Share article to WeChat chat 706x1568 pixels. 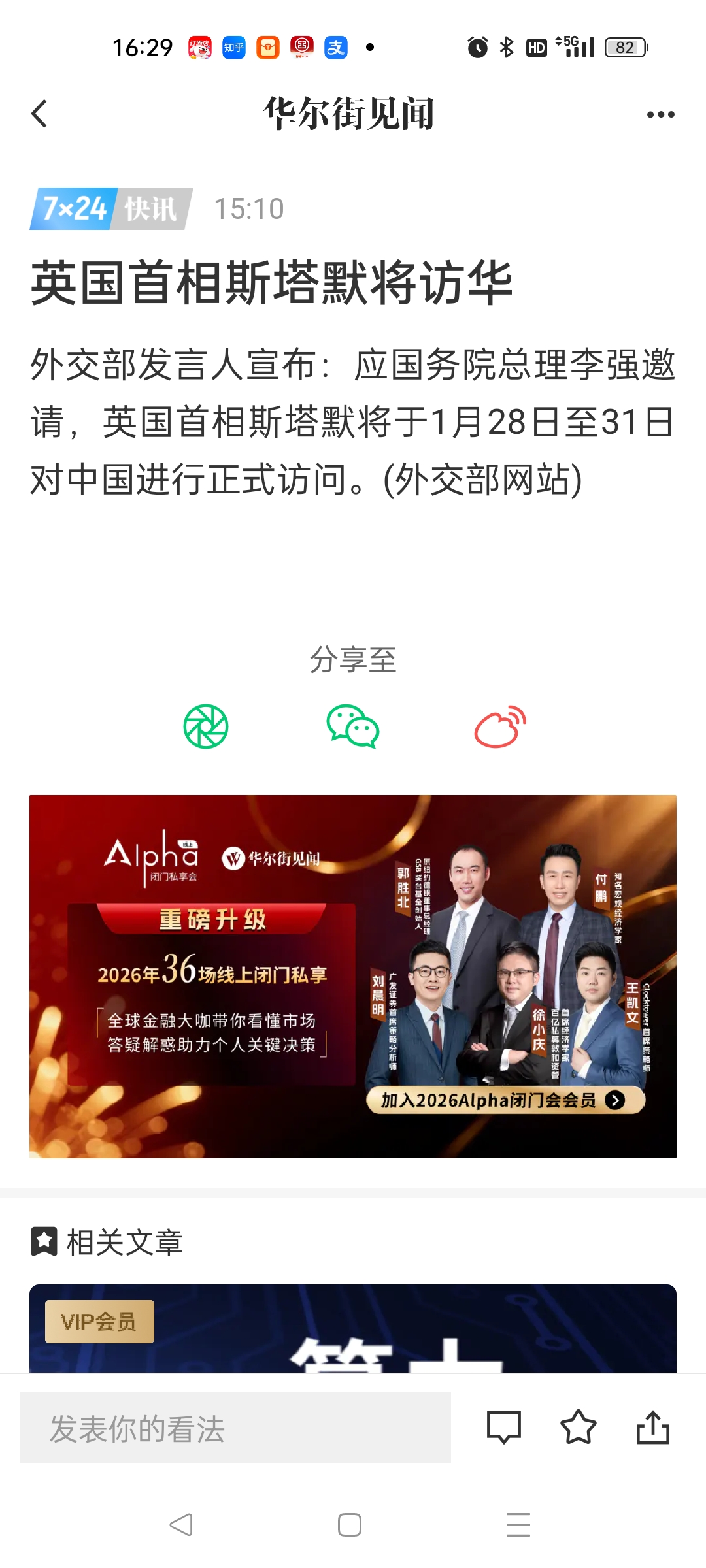[353, 727]
